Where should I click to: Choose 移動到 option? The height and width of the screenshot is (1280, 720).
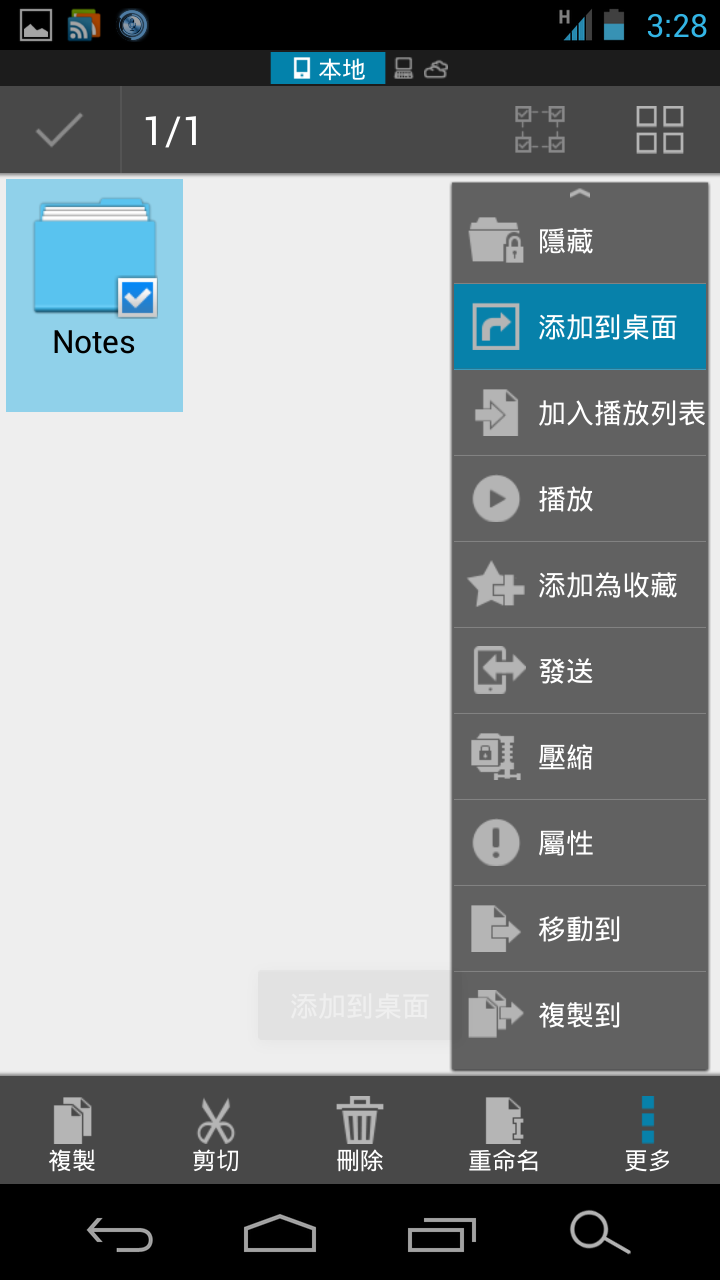pyautogui.click(x=580, y=929)
